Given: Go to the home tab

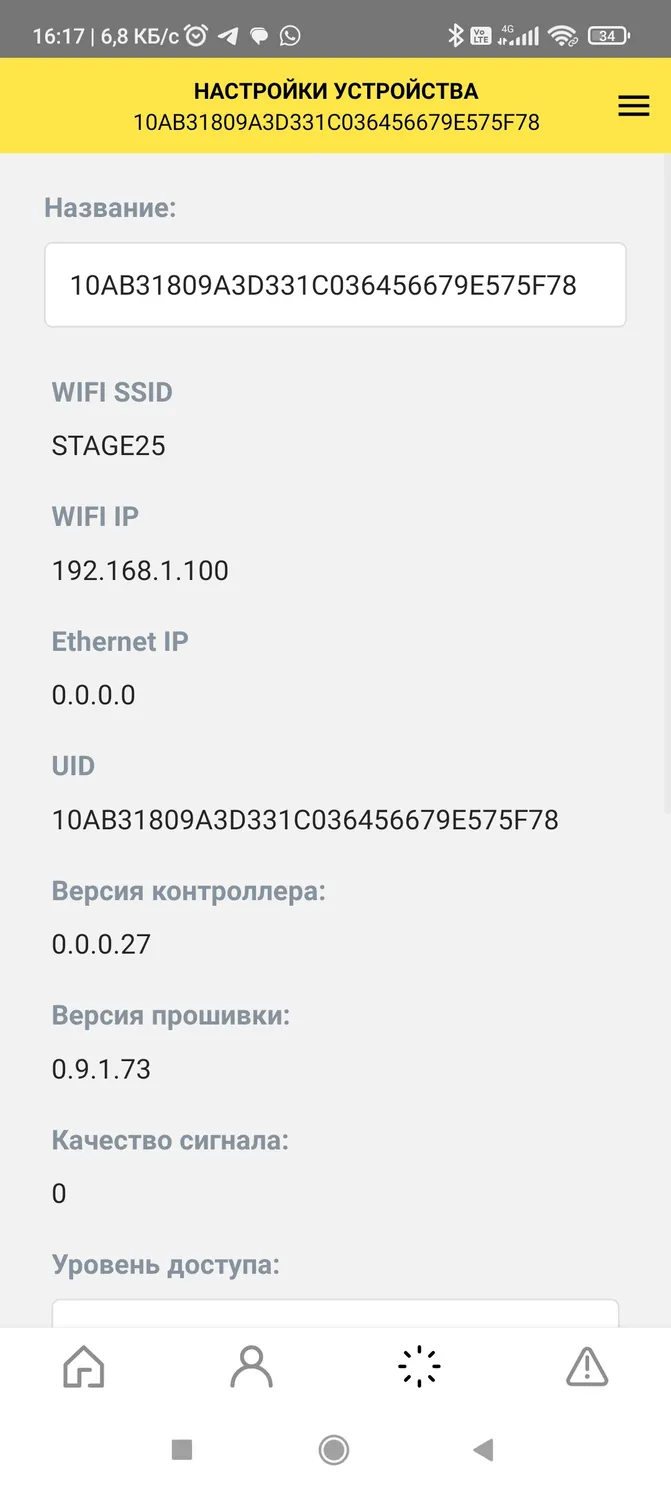Looking at the screenshot, I should (x=84, y=1366).
